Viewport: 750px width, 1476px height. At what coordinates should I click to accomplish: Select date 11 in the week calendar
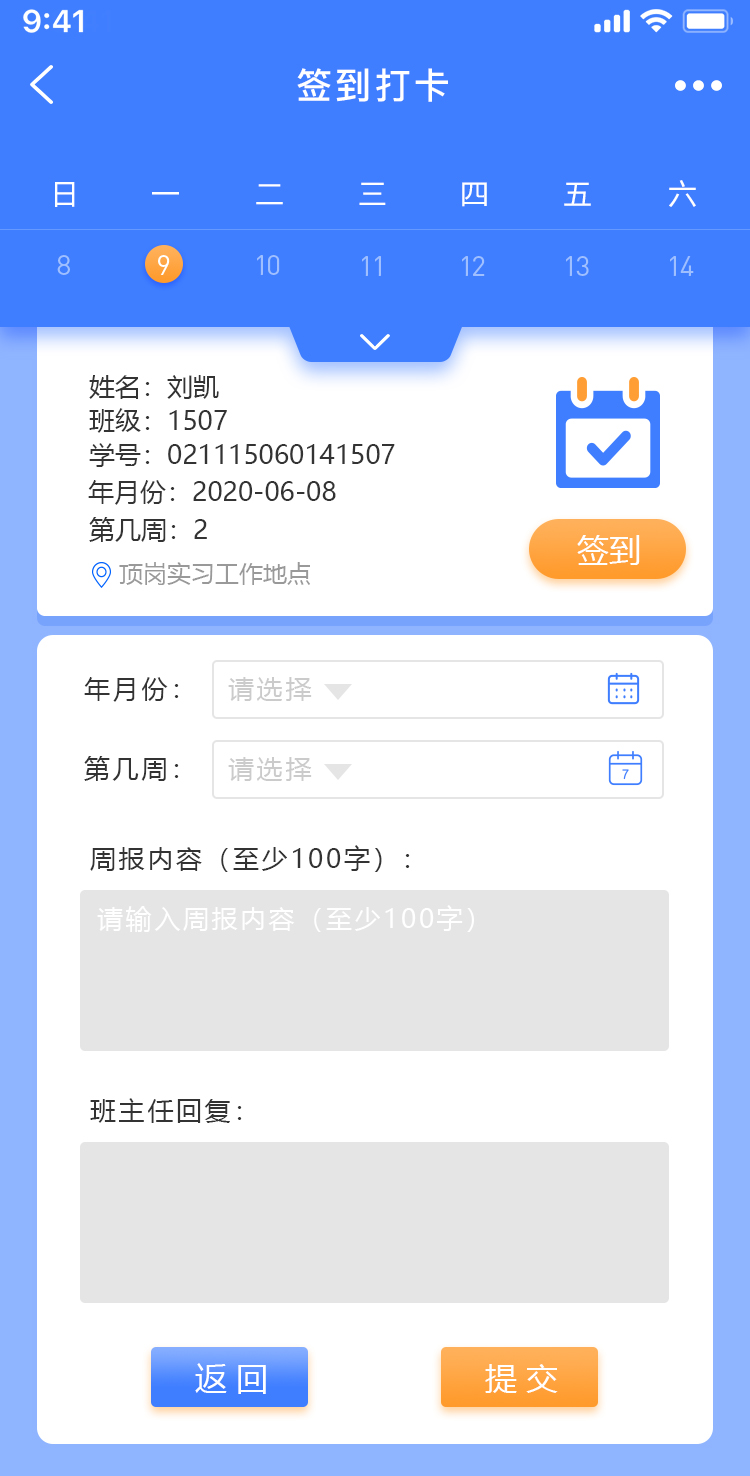click(x=372, y=266)
